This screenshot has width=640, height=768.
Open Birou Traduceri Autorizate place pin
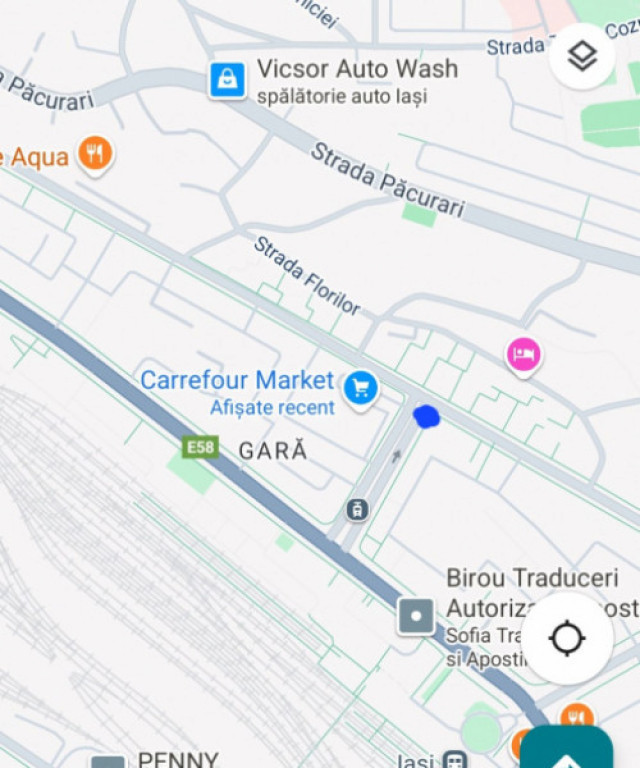point(416,615)
